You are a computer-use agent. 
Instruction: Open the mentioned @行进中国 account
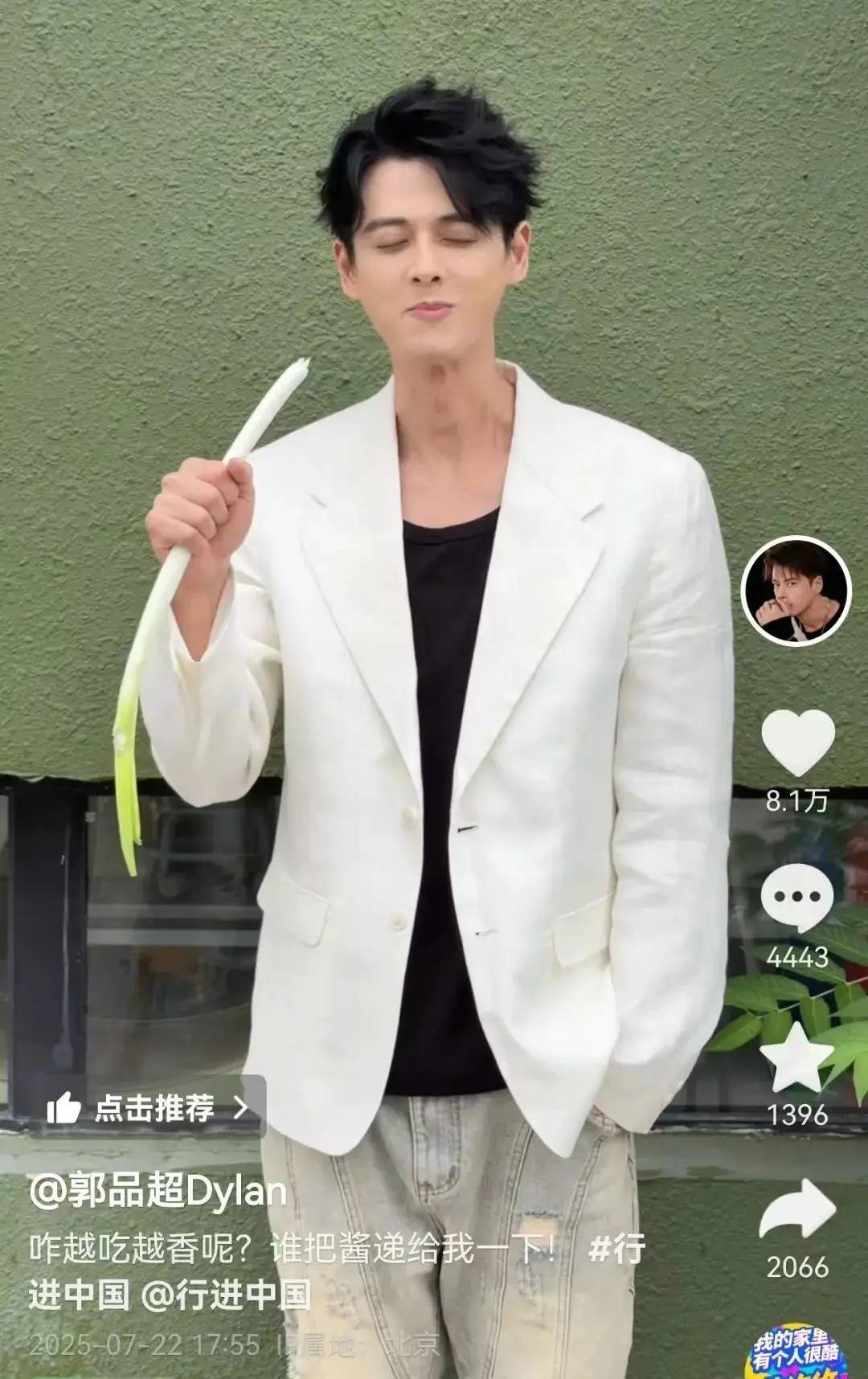(227, 1295)
